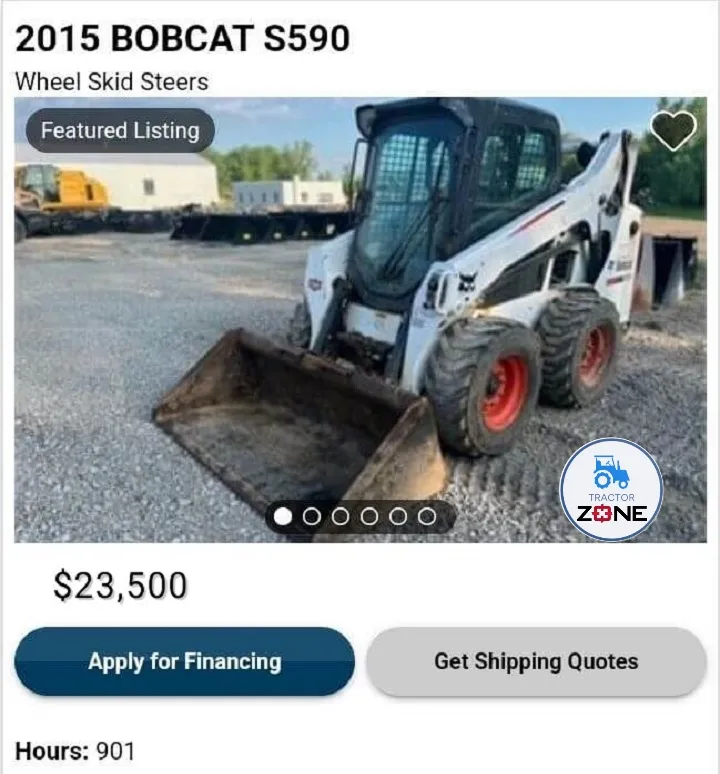The image size is (720, 774).
Task: Tap Apply for Financing
Action: point(185,661)
